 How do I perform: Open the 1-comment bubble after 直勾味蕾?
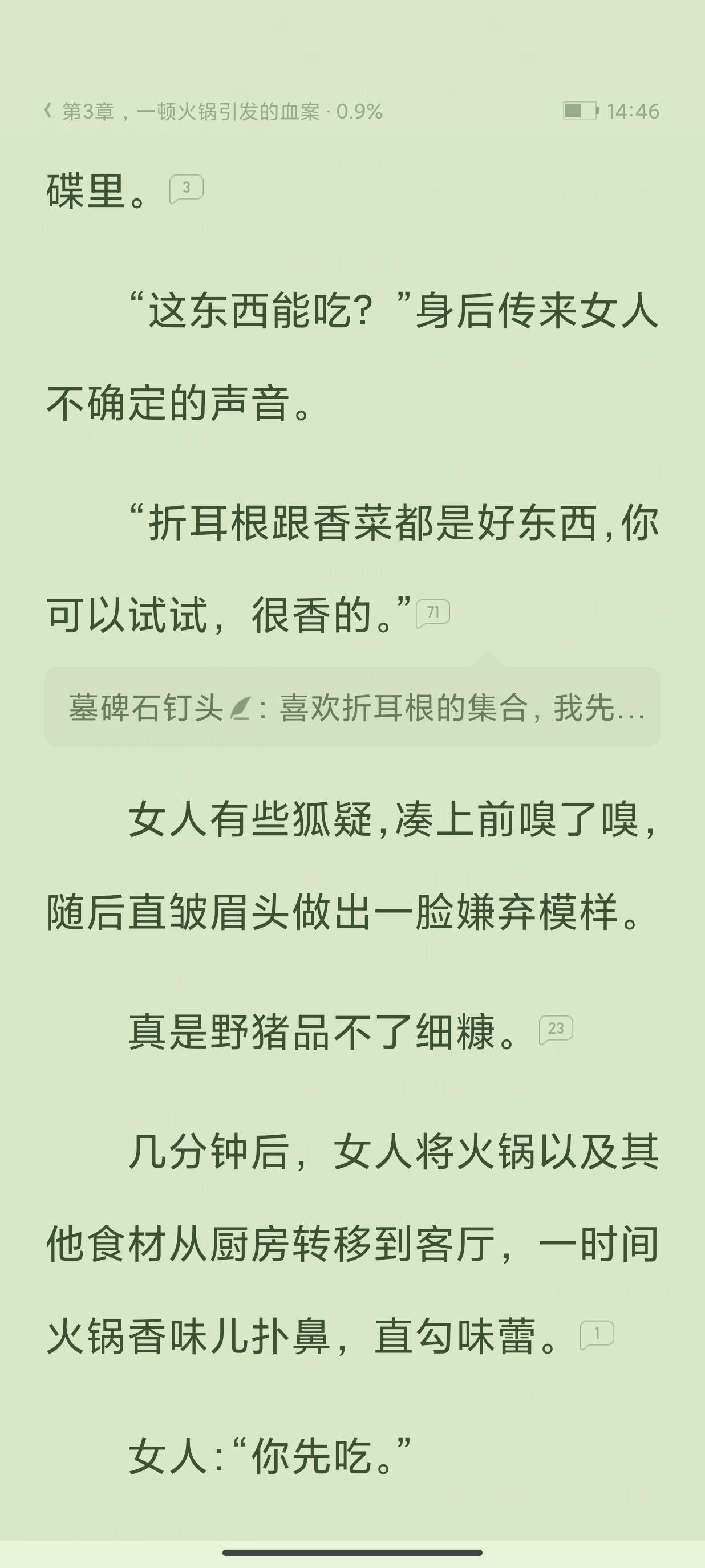597,1335
